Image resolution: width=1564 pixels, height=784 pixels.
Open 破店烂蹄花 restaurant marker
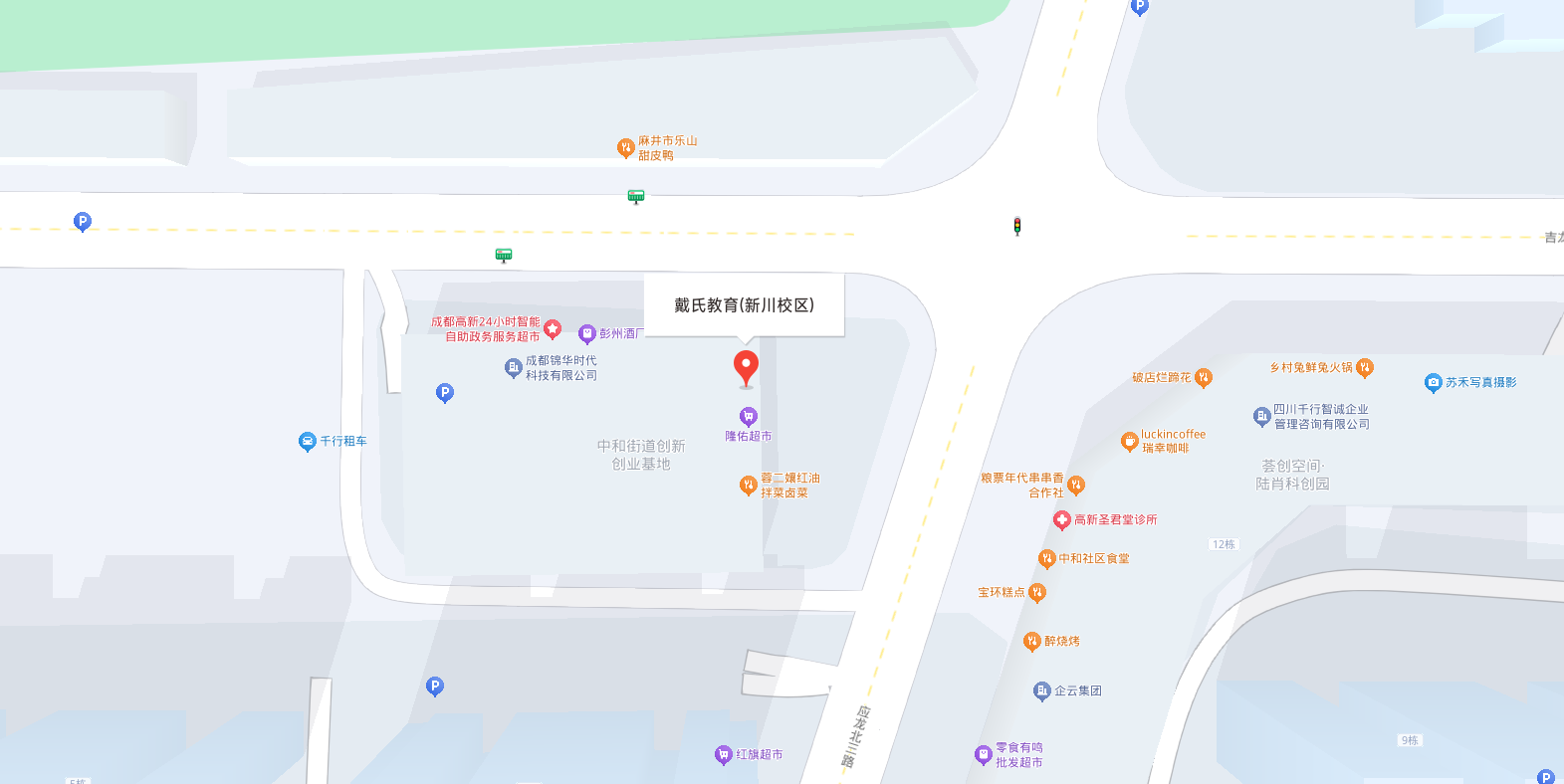[1204, 377]
